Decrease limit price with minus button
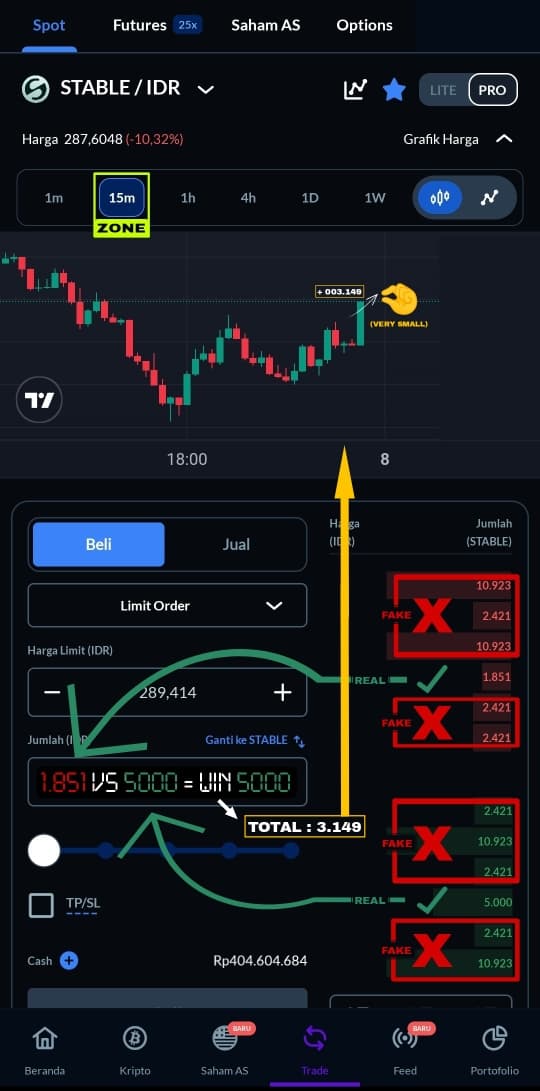Screen dimensions: 540x1091 coord(52,692)
